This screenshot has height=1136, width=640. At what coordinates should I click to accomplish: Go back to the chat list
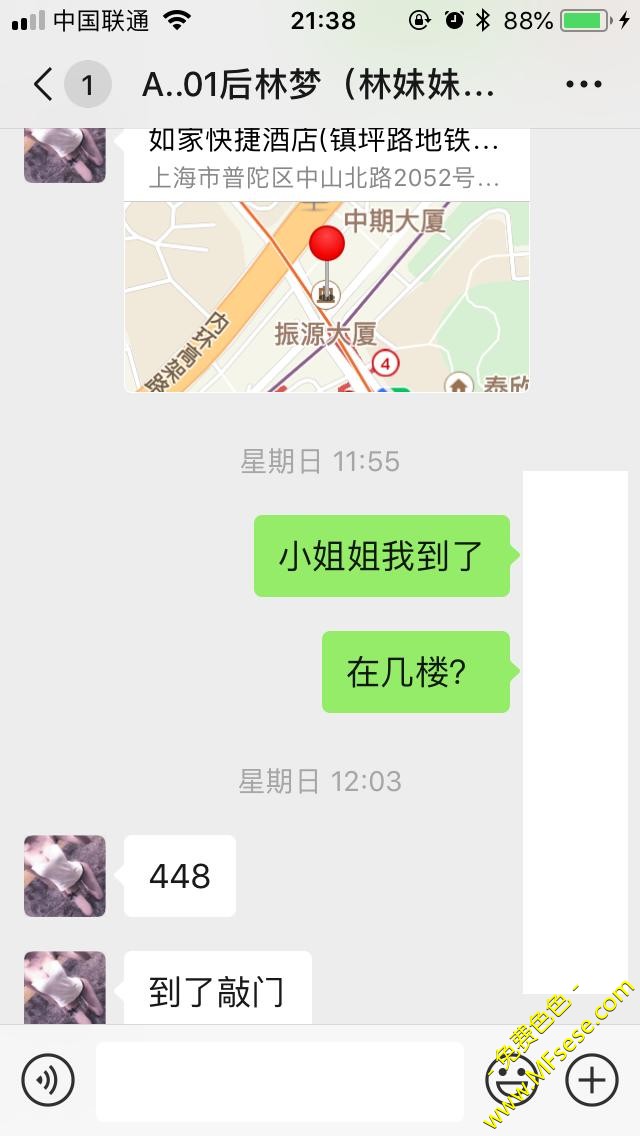(x=42, y=85)
